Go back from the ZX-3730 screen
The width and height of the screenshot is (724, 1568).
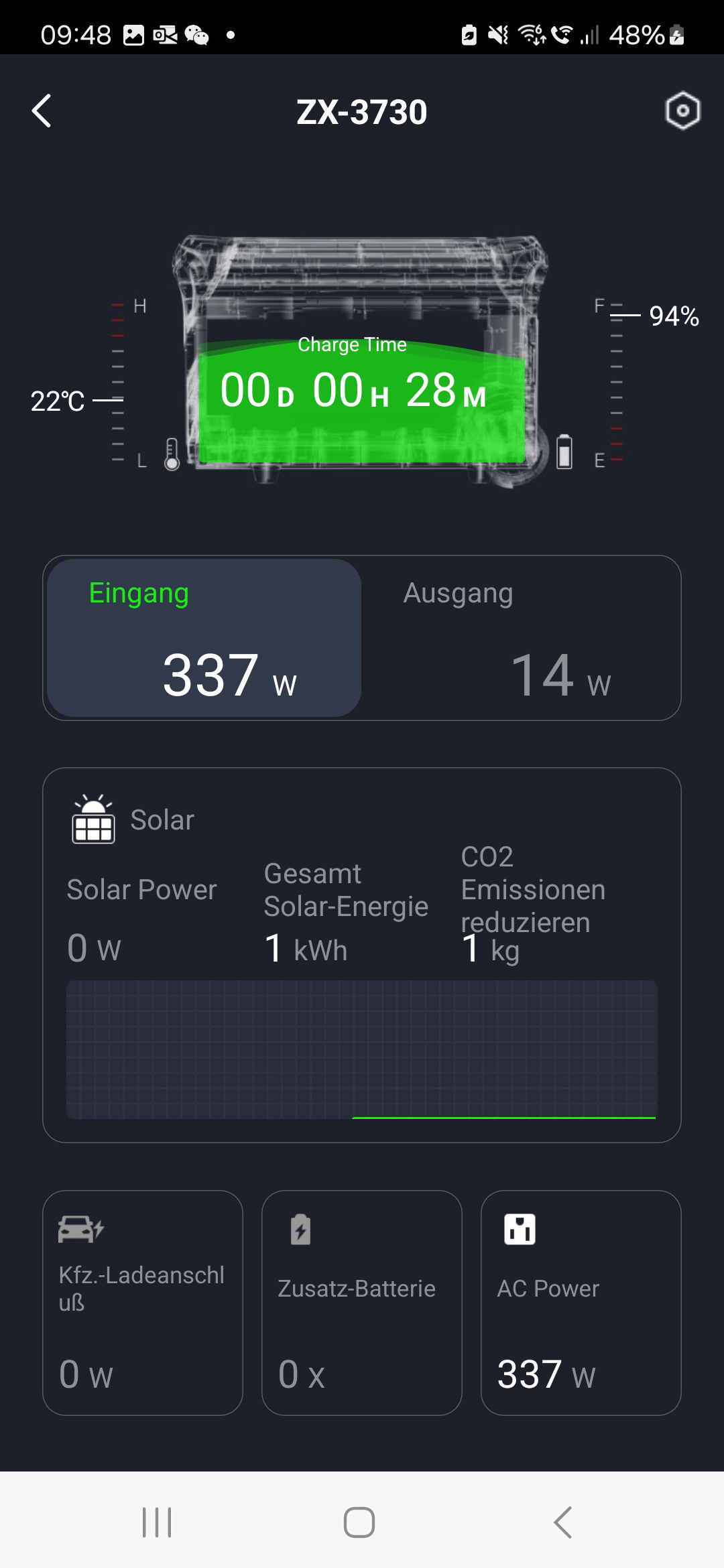pos(42,111)
